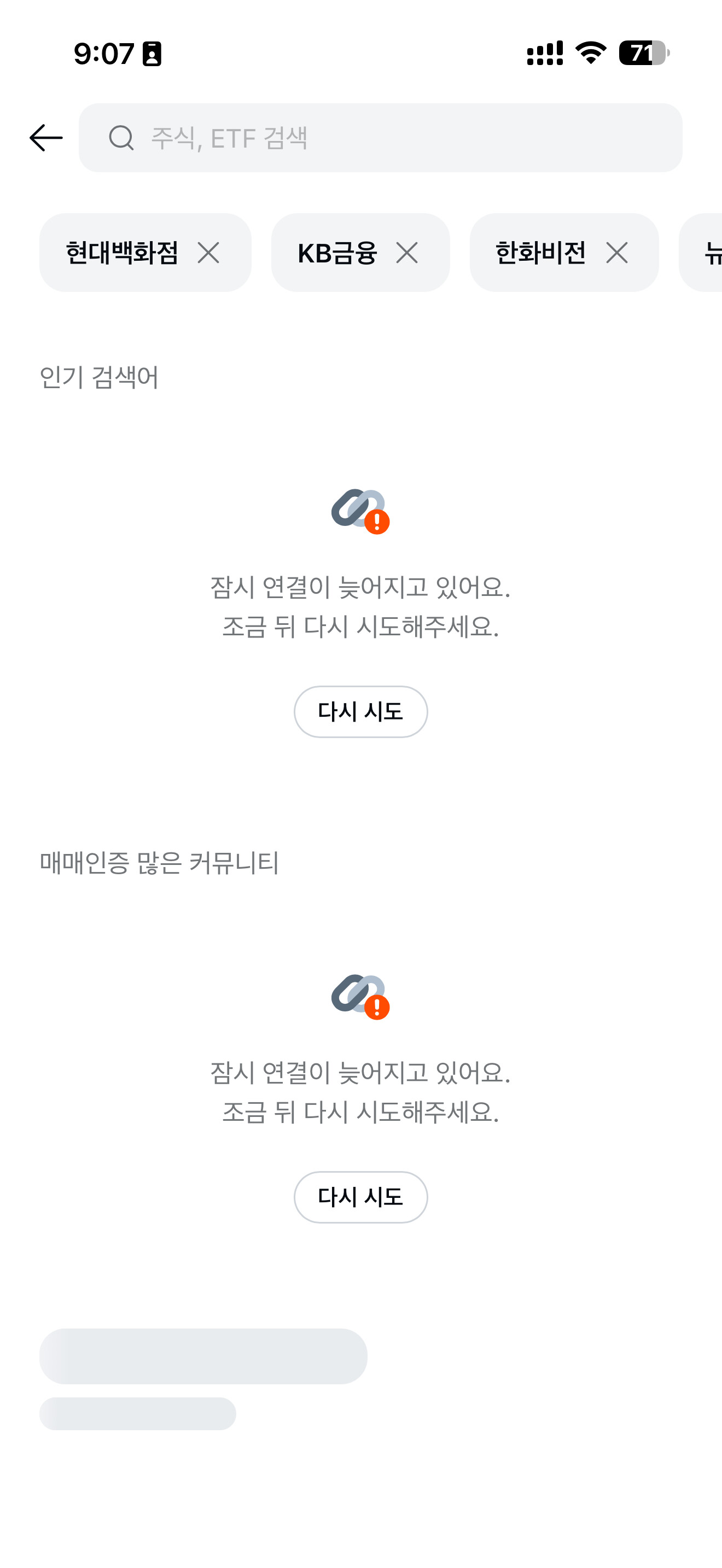722x1568 pixels.
Task: Retry loading under 매매인증 많은 커뮤니티
Action: tap(360, 1197)
